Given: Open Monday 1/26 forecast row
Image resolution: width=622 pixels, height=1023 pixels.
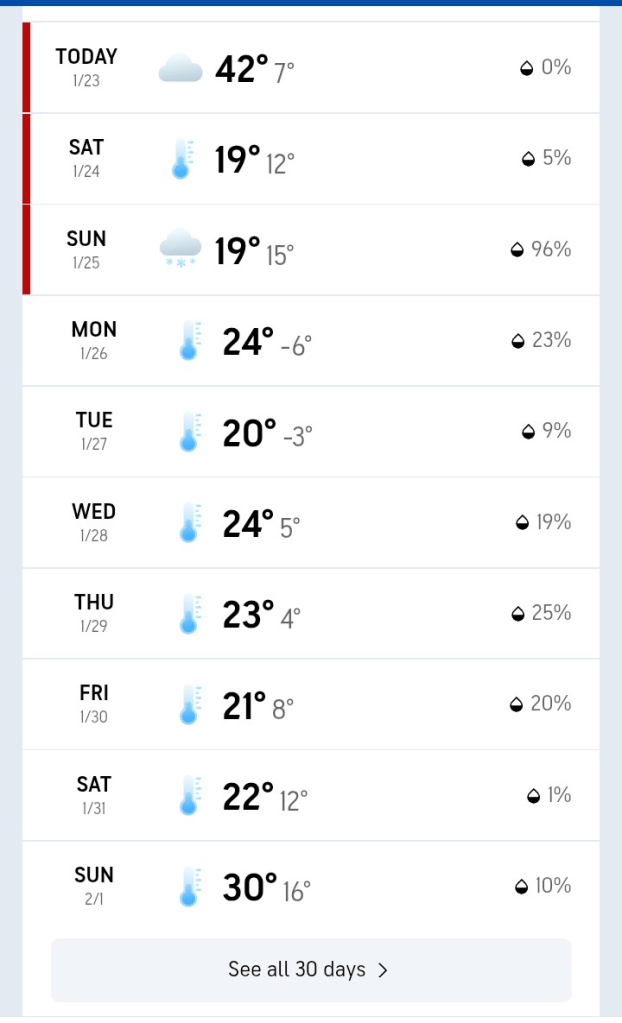Looking at the screenshot, I should (311, 341).
